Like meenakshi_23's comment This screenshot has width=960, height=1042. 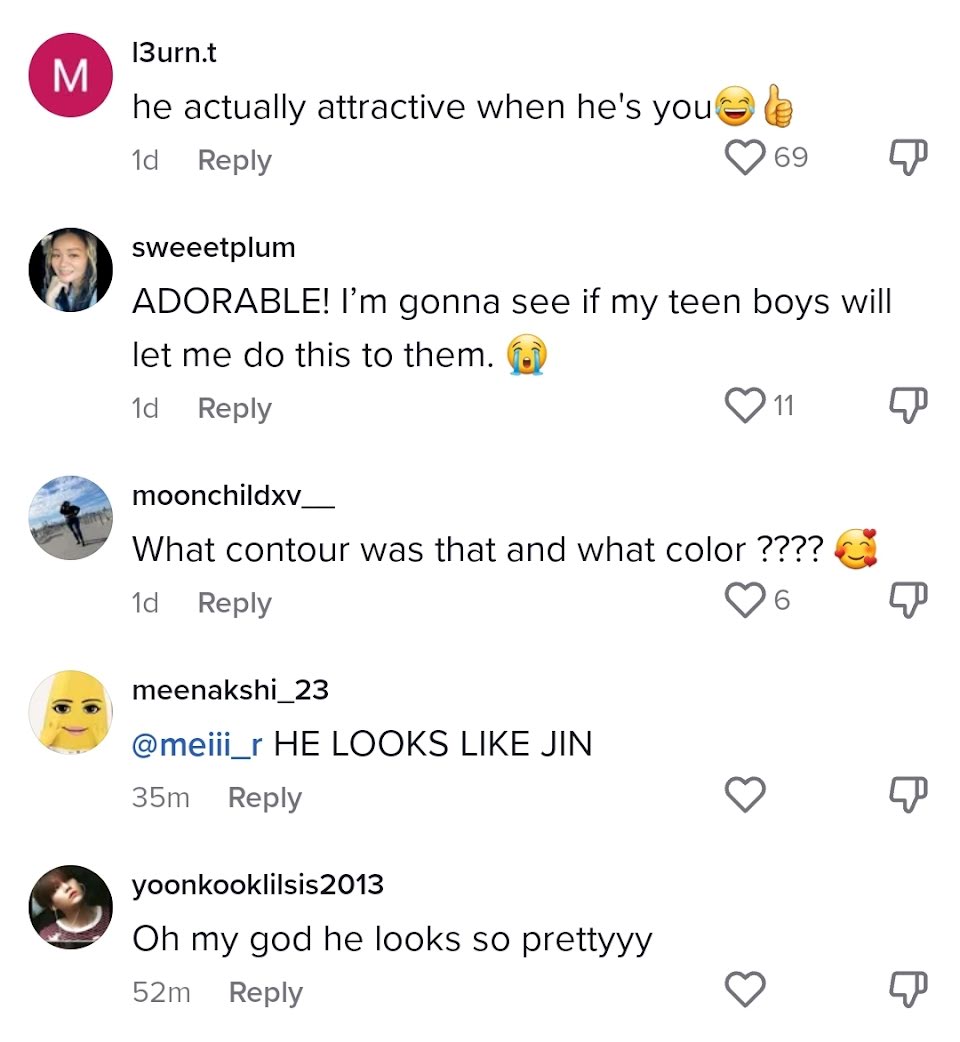745,795
